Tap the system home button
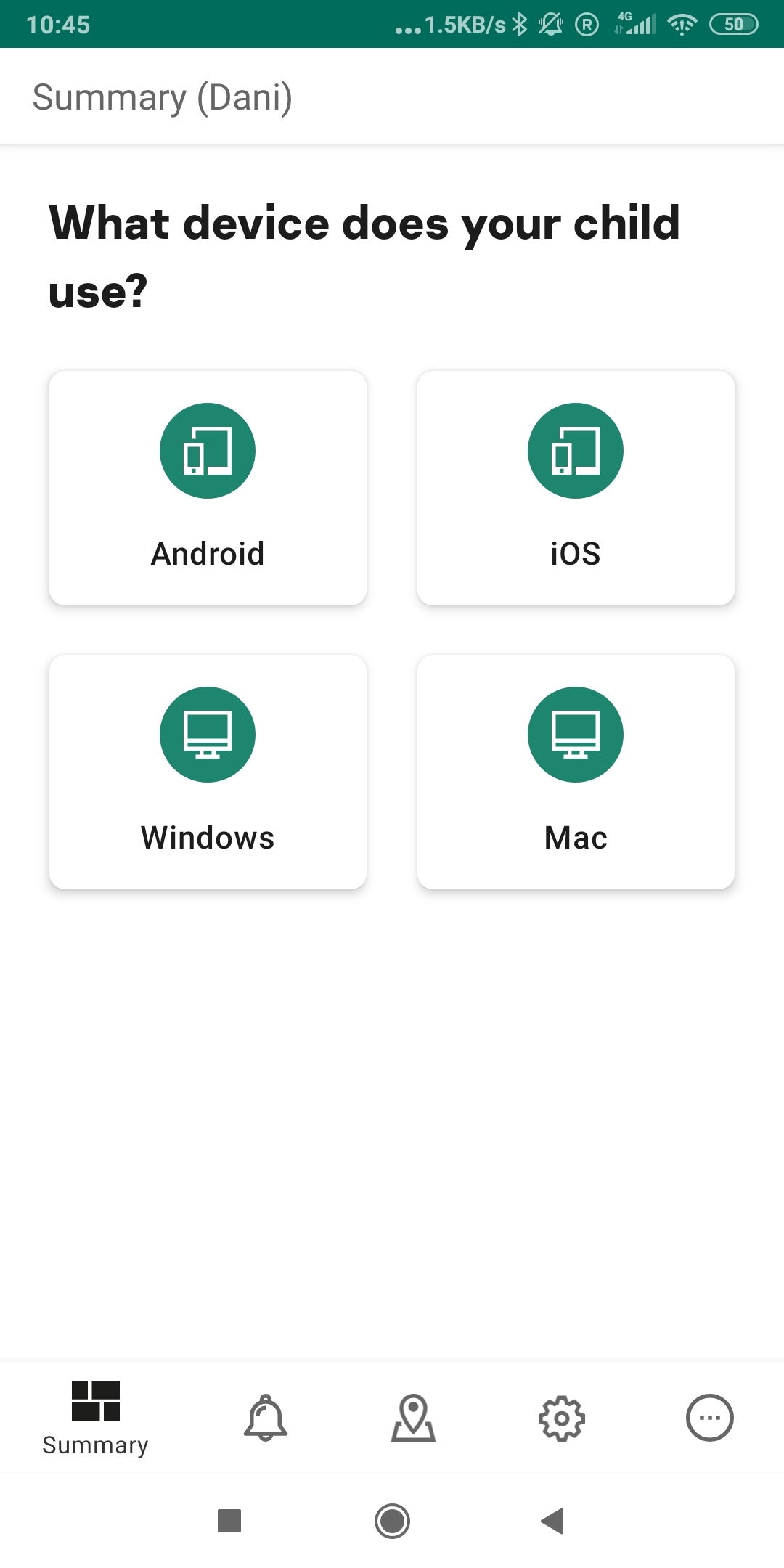The width and height of the screenshot is (784, 1568). tap(392, 1520)
